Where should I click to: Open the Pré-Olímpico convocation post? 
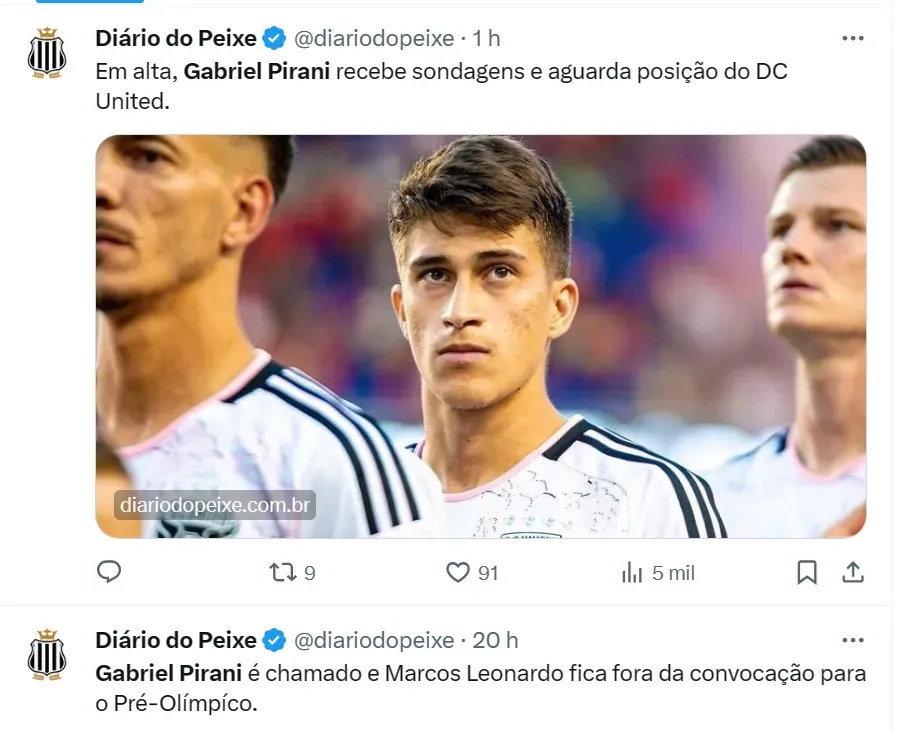coord(480,688)
